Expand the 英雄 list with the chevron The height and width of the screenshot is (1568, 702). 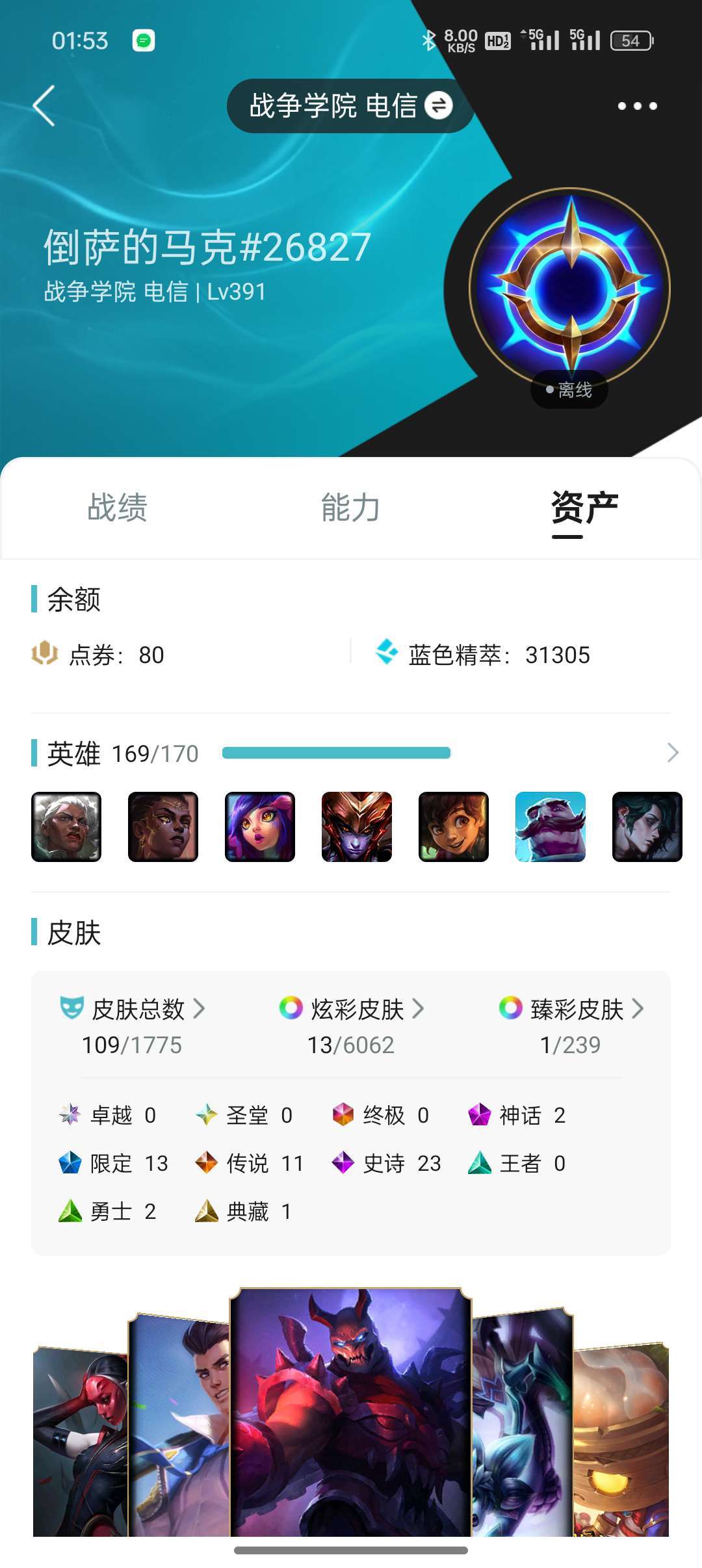click(673, 753)
